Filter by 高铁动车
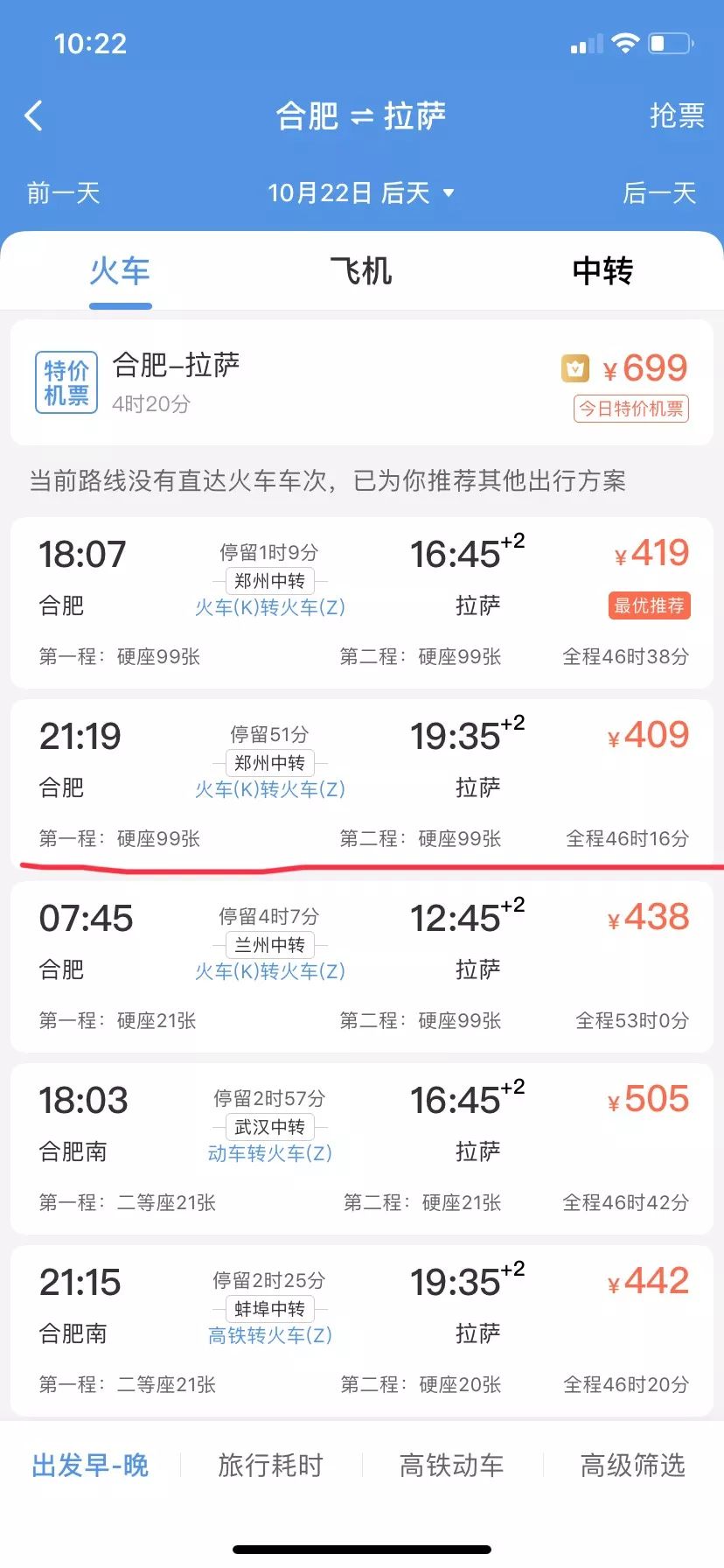 [x=451, y=1465]
